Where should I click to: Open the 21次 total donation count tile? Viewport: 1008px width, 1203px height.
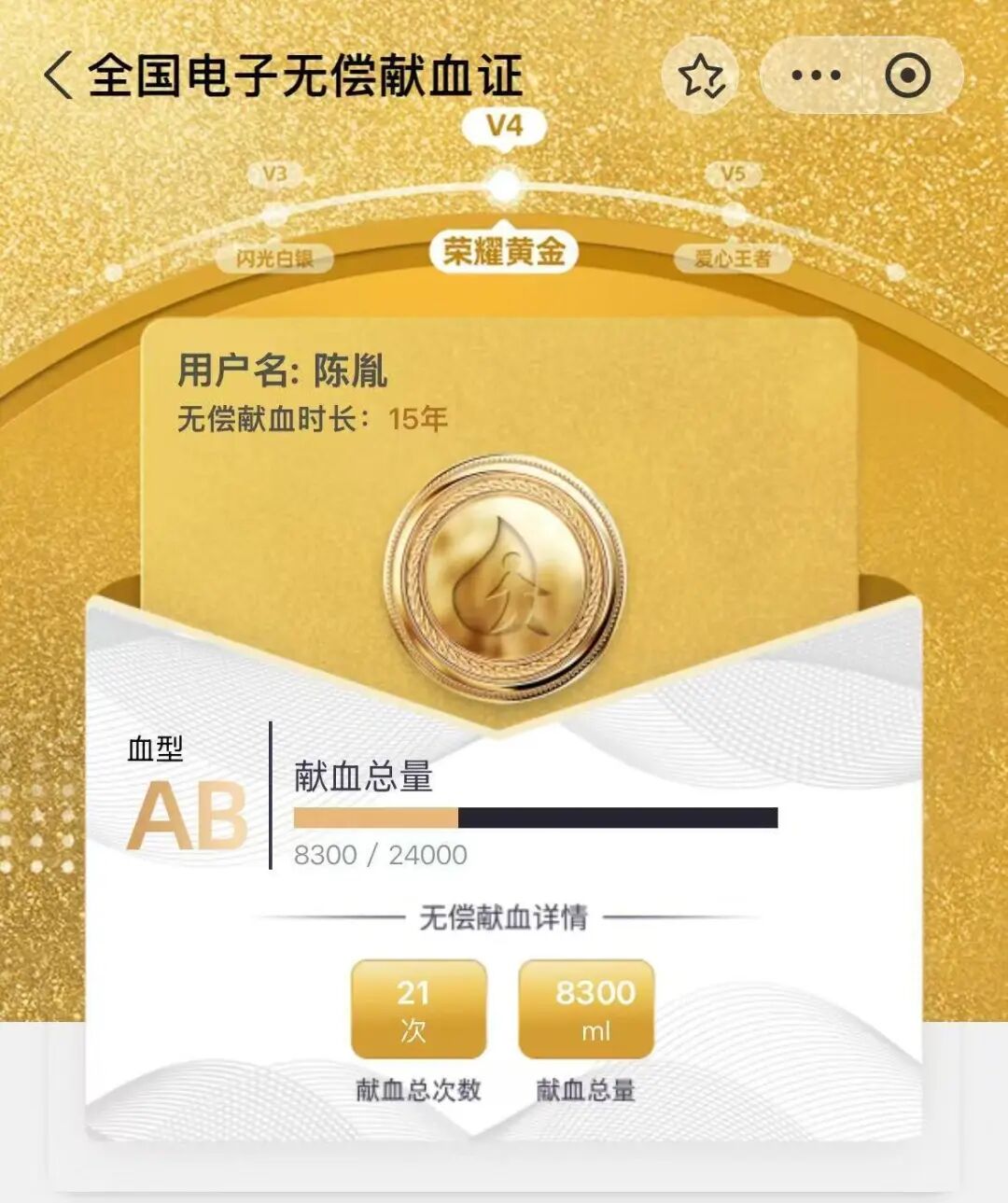[418, 1010]
